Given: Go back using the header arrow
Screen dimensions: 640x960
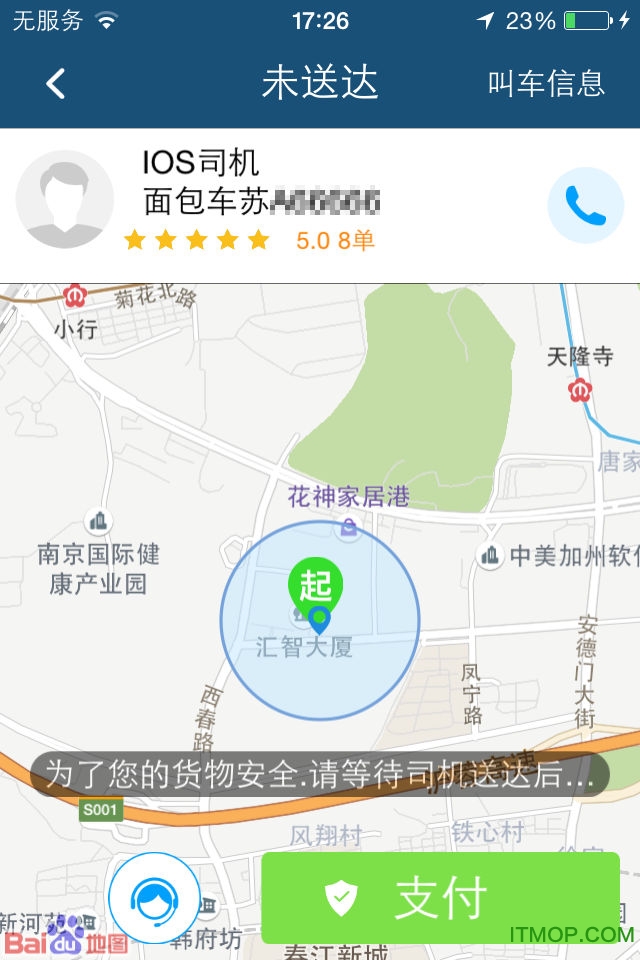Looking at the screenshot, I should coord(56,83).
